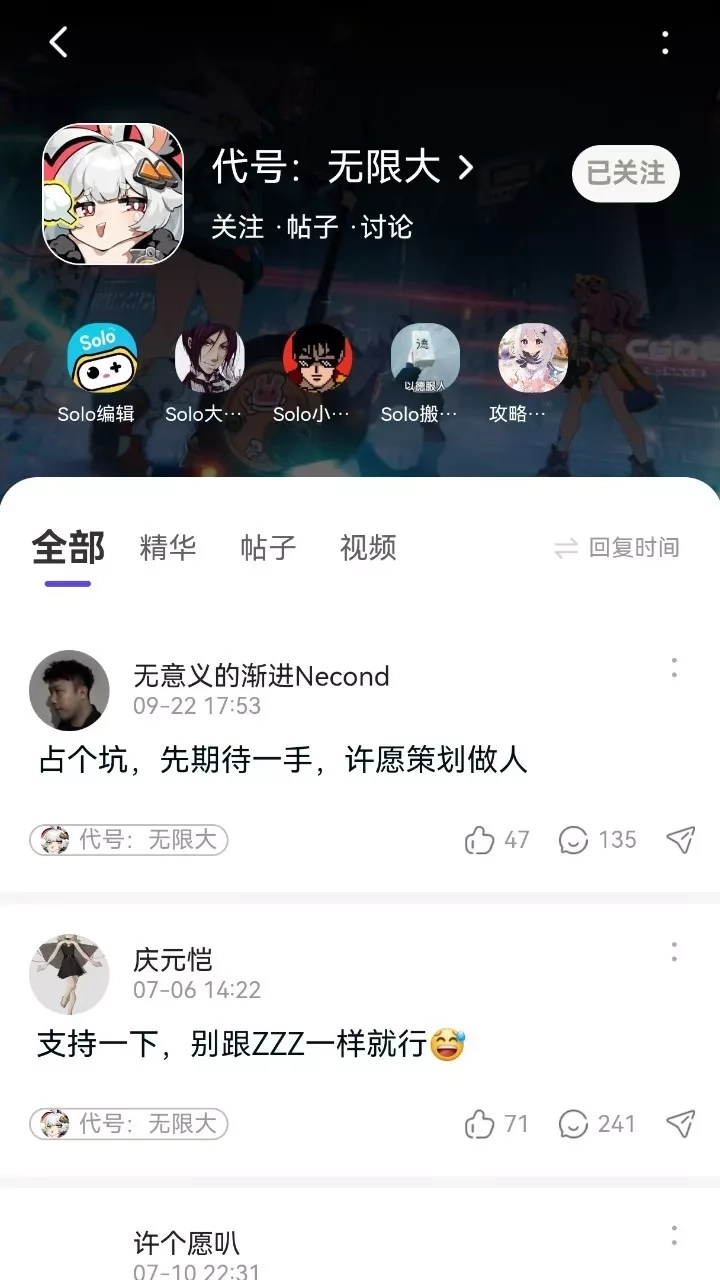The height and width of the screenshot is (1280, 720).
Task: Switch to the 帖子 tab
Action: click(x=268, y=547)
